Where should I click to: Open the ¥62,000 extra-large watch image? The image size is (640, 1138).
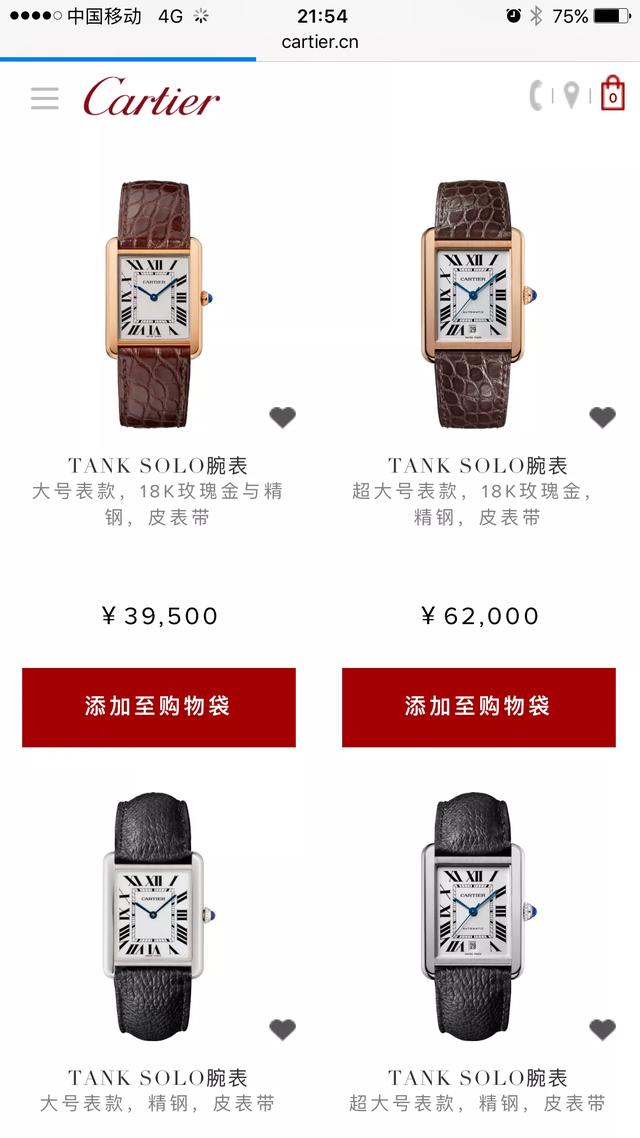[478, 300]
